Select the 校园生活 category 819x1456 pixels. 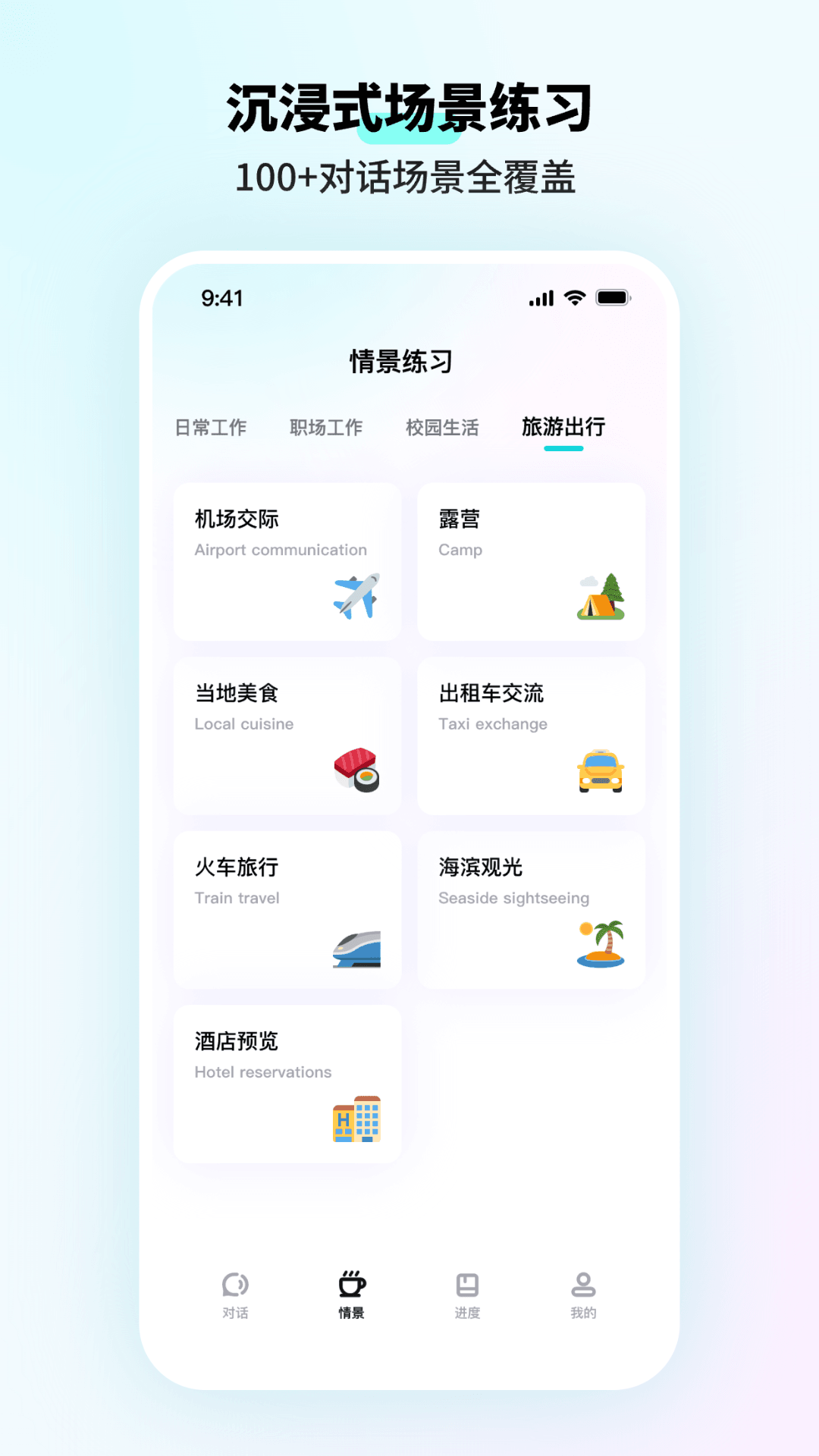tap(442, 428)
